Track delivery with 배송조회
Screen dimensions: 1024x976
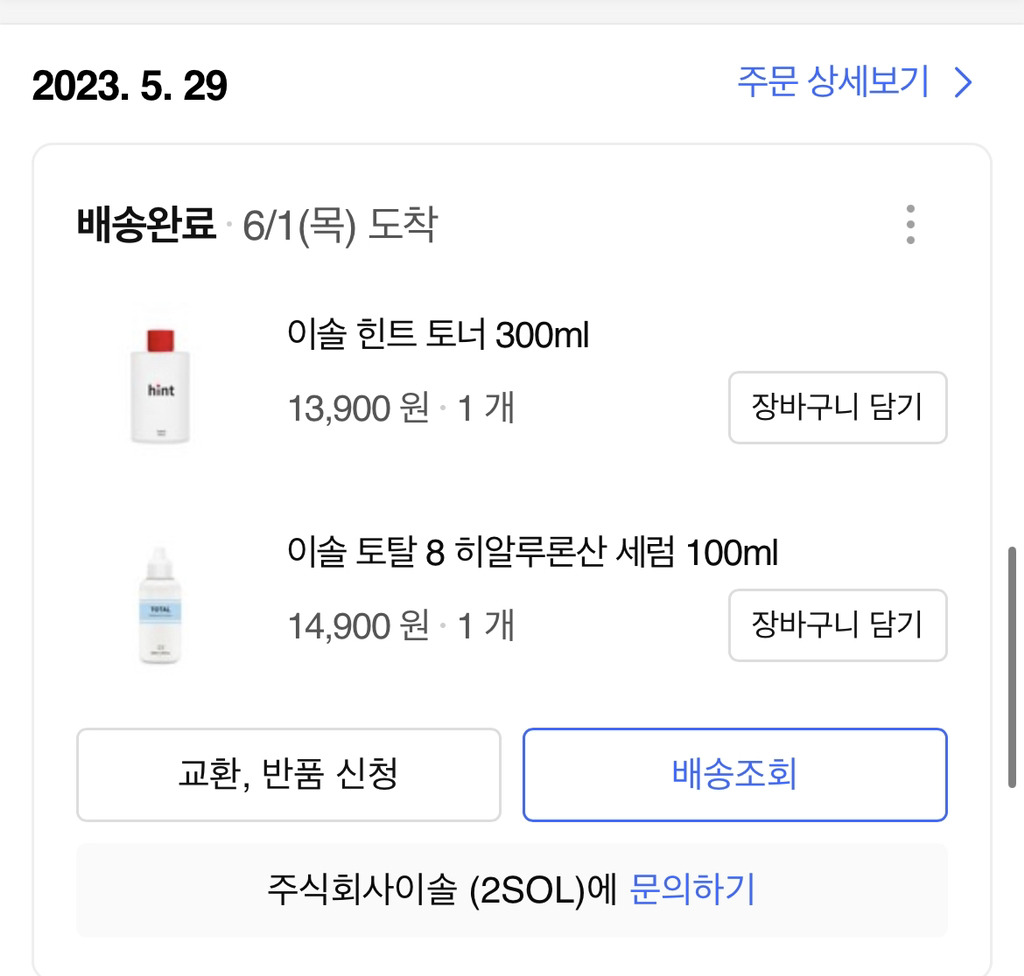point(734,775)
